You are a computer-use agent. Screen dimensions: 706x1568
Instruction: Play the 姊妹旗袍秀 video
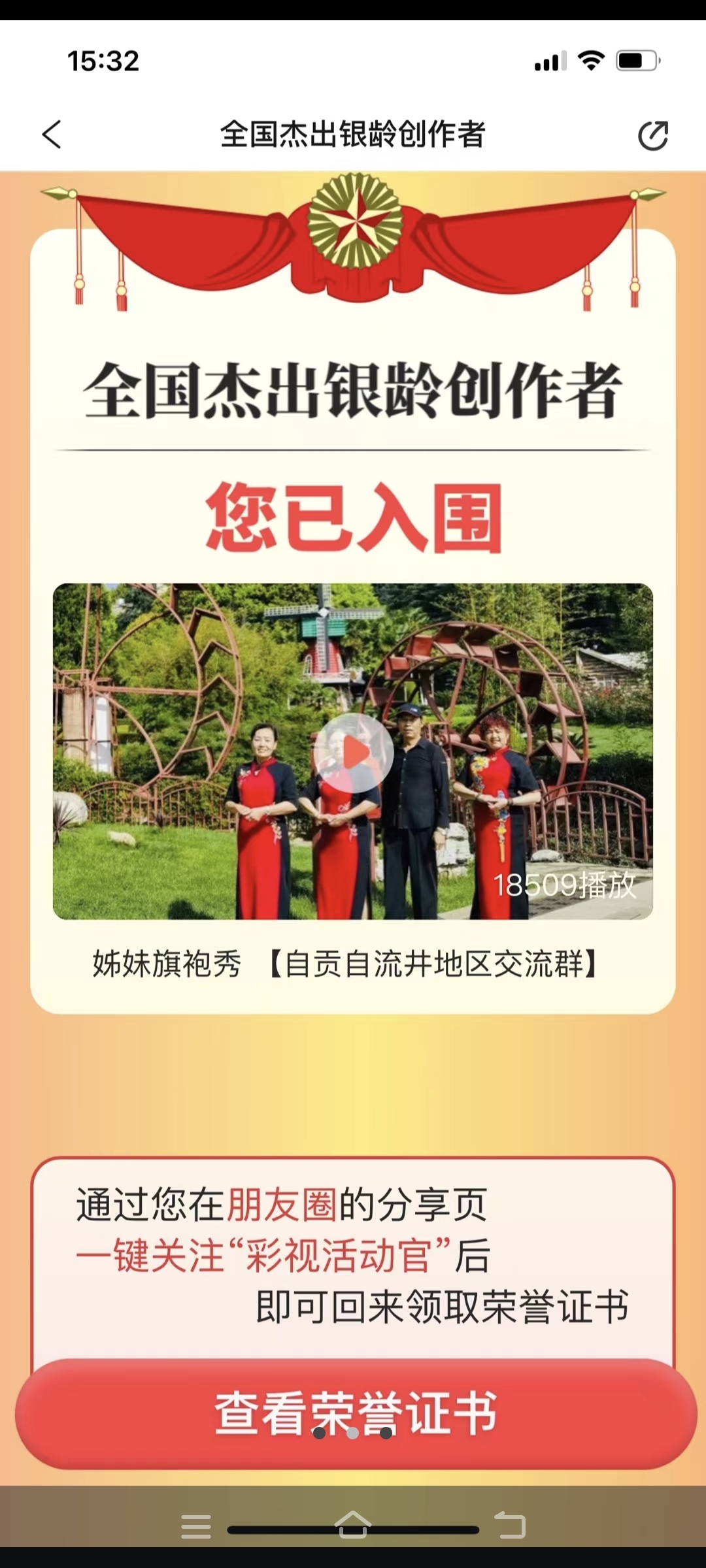pyautogui.click(x=353, y=753)
